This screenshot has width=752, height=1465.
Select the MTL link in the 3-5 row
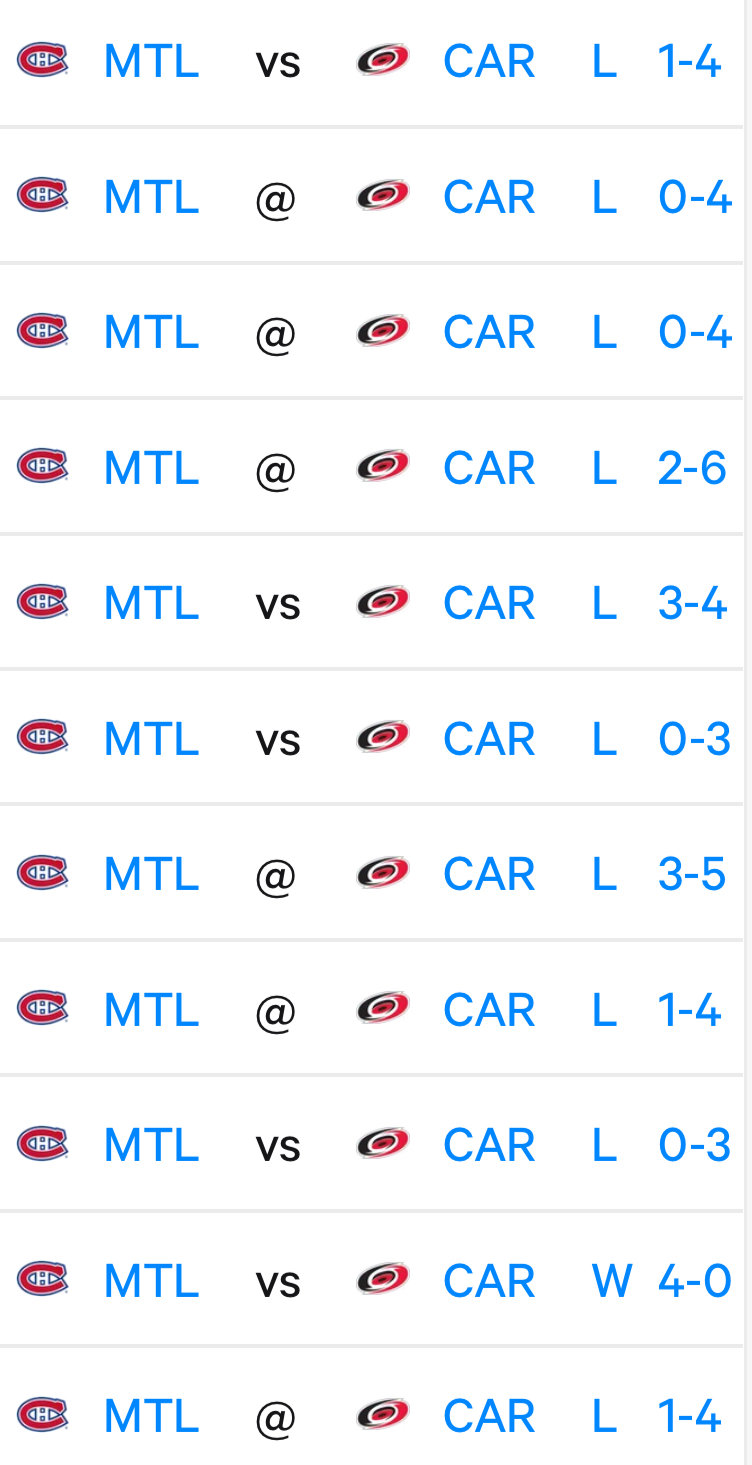[x=152, y=875]
